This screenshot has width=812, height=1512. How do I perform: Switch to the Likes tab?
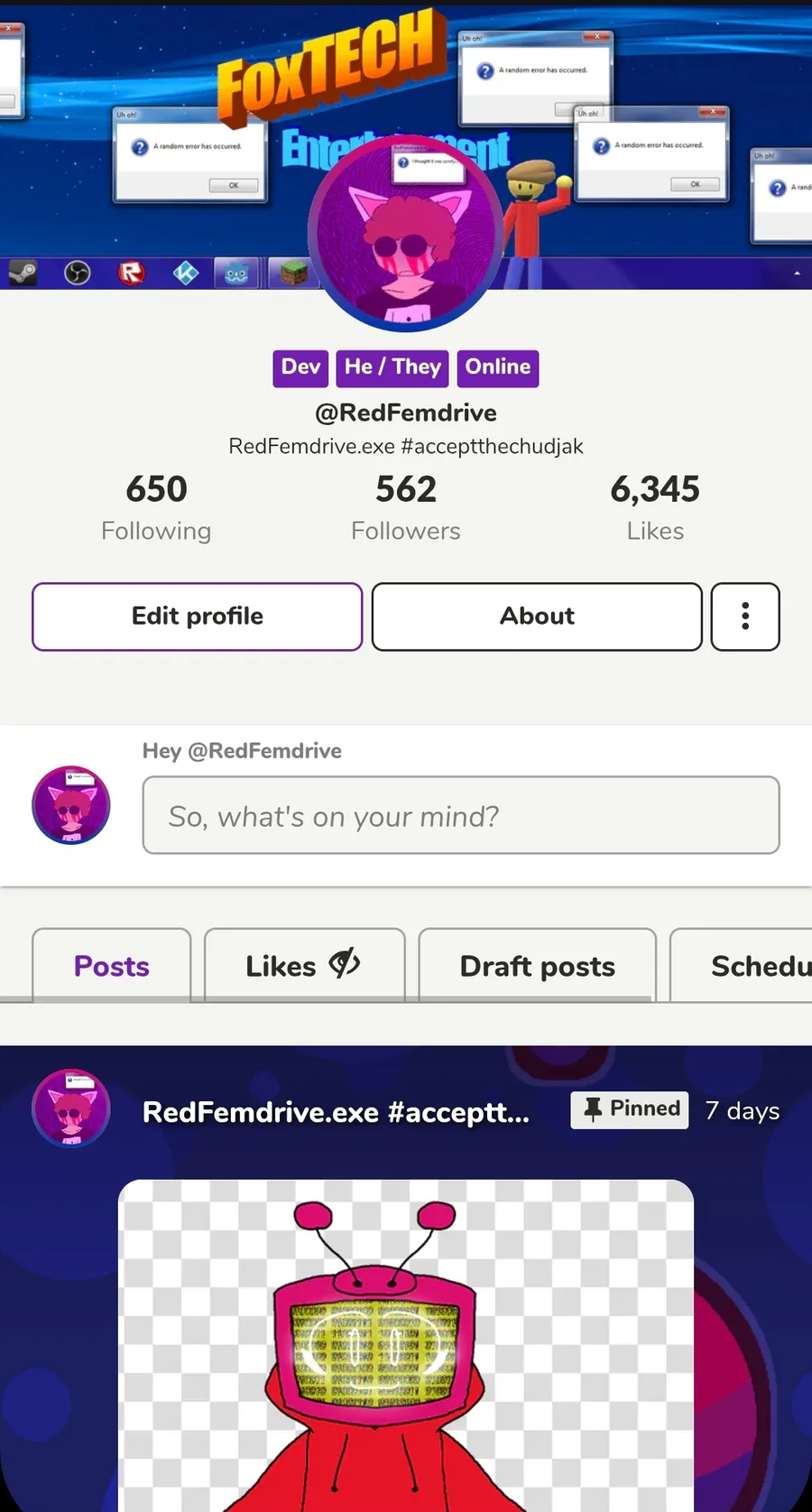304,966
